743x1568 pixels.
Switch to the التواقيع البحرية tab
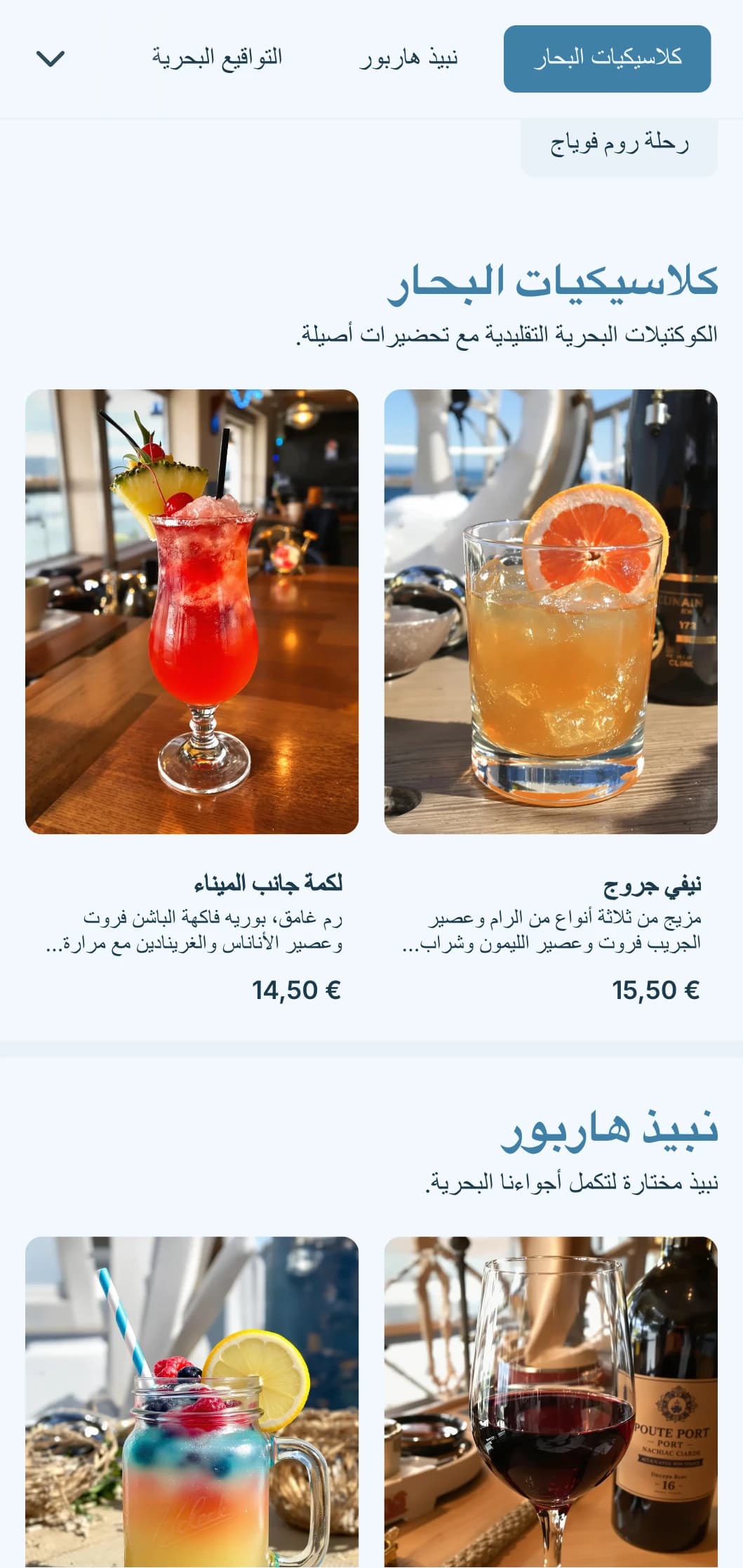pyautogui.click(x=217, y=58)
